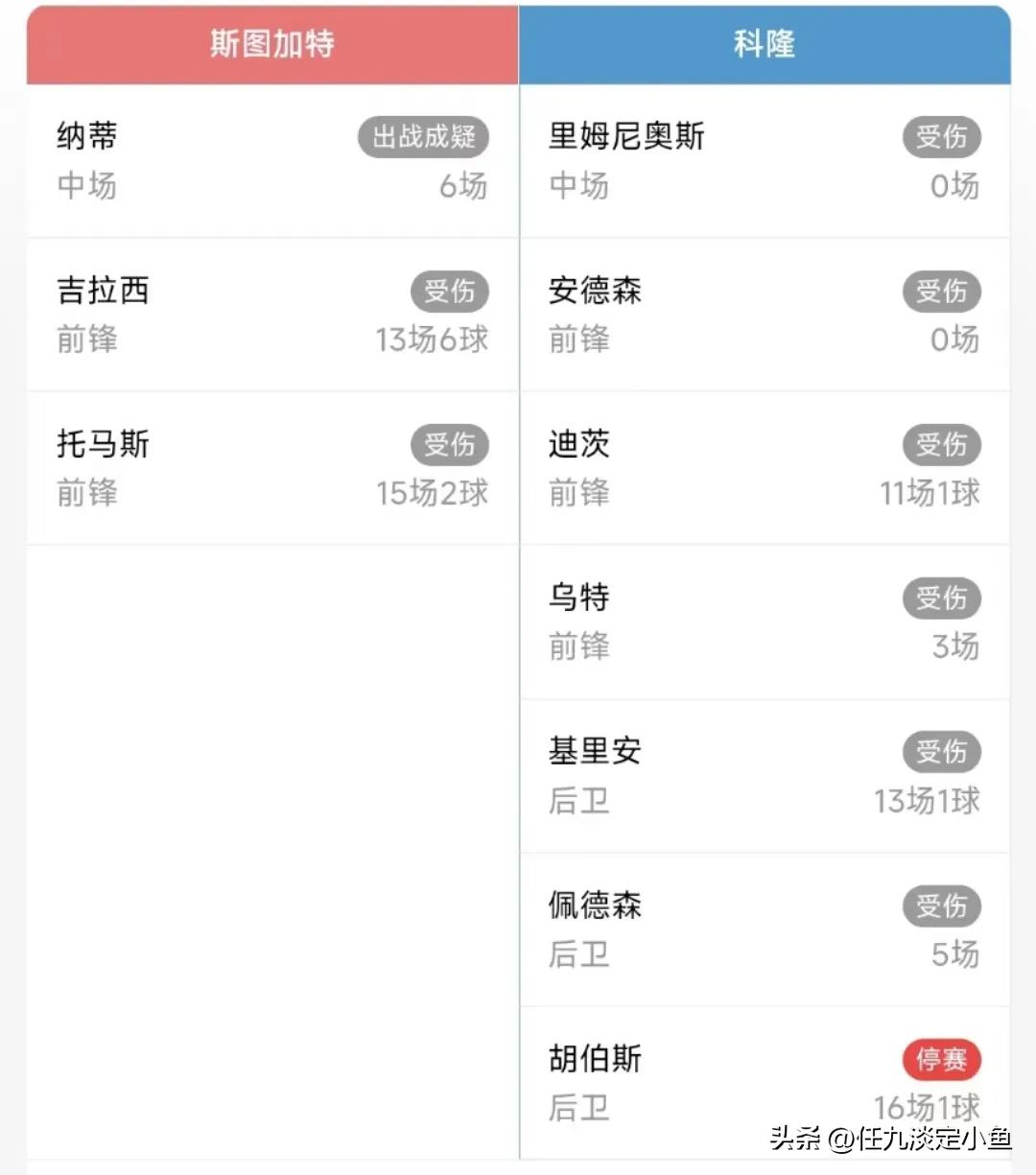
Task: Click the 受伤 badge beside 迪茨
Action: tap(942, 444)
